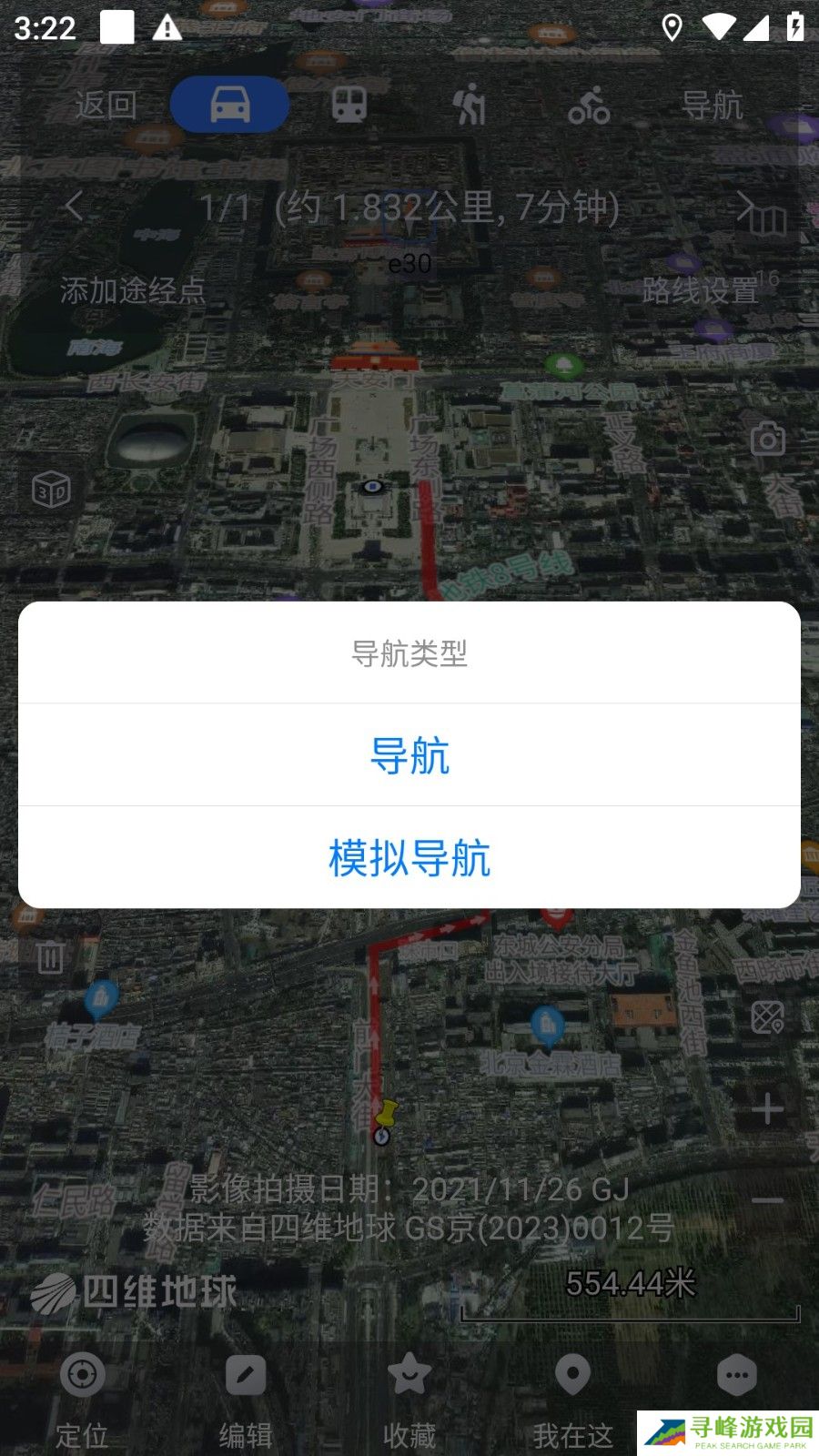This screenshot has height=1456, width=819.
Task: Select 导航 to start real navigation
Action: click(409, 755)
